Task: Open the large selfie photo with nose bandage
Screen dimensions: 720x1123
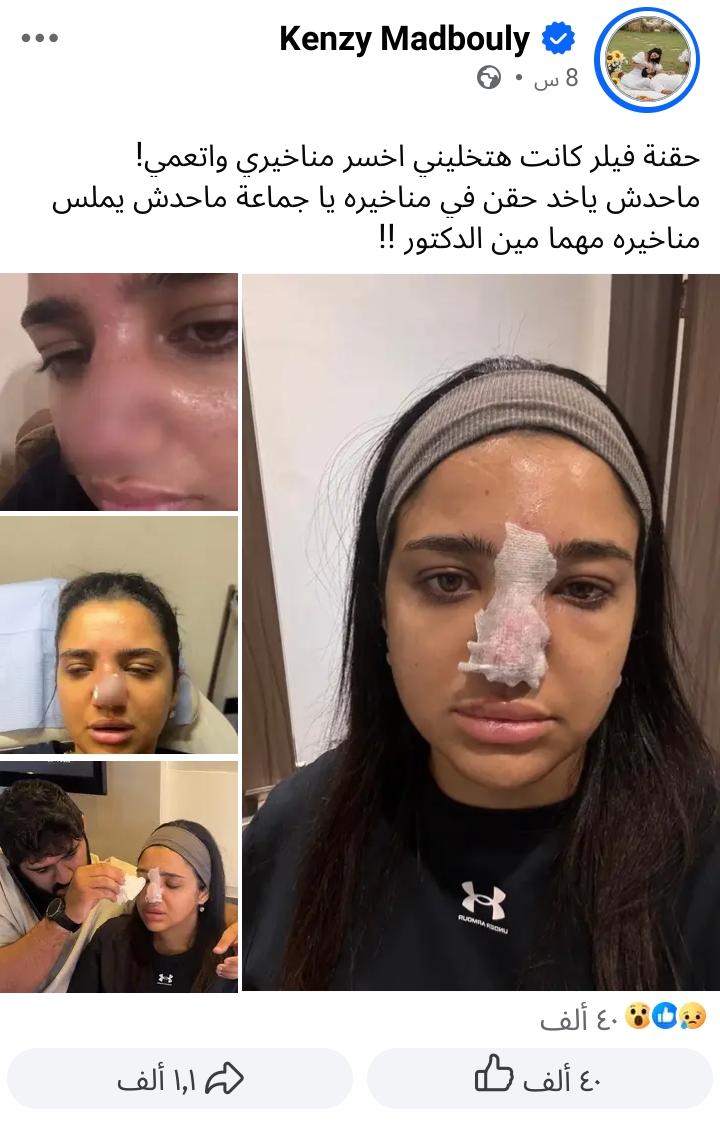Action: (x=480, y=632)
